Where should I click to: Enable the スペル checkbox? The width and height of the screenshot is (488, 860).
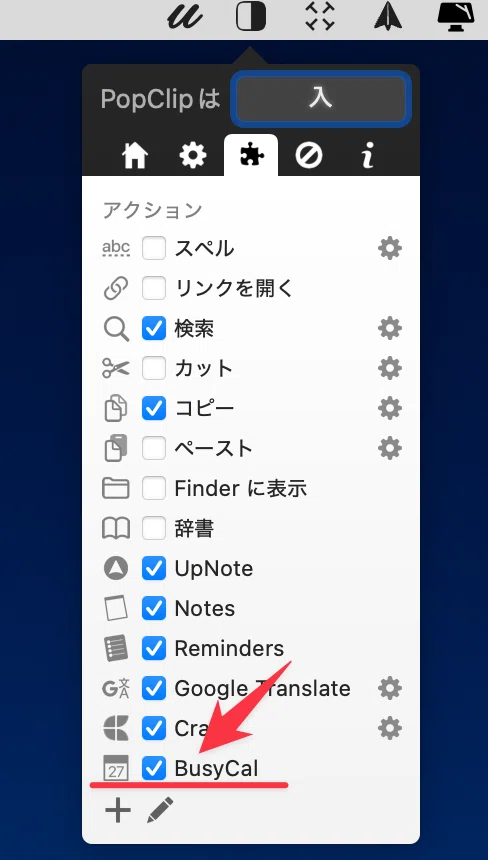click(x=154, y=248)
